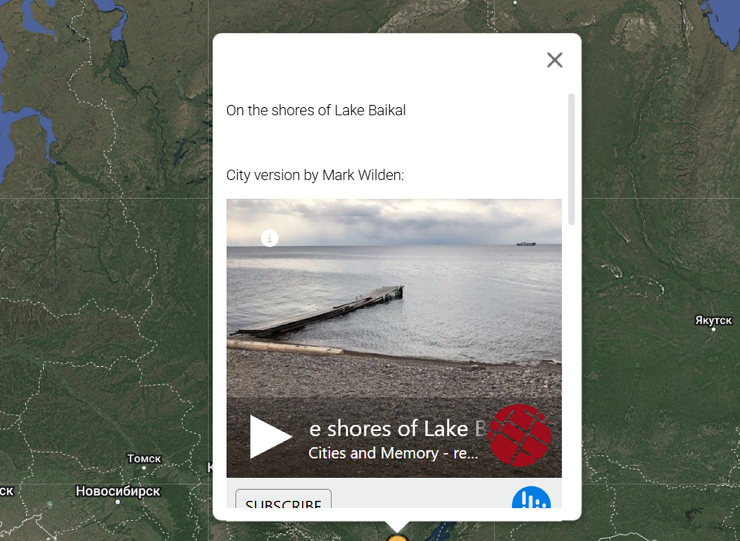Open the Cities and Memory profile logo
The height and width of the screenshot is (541, 740).
pos(519,435)
